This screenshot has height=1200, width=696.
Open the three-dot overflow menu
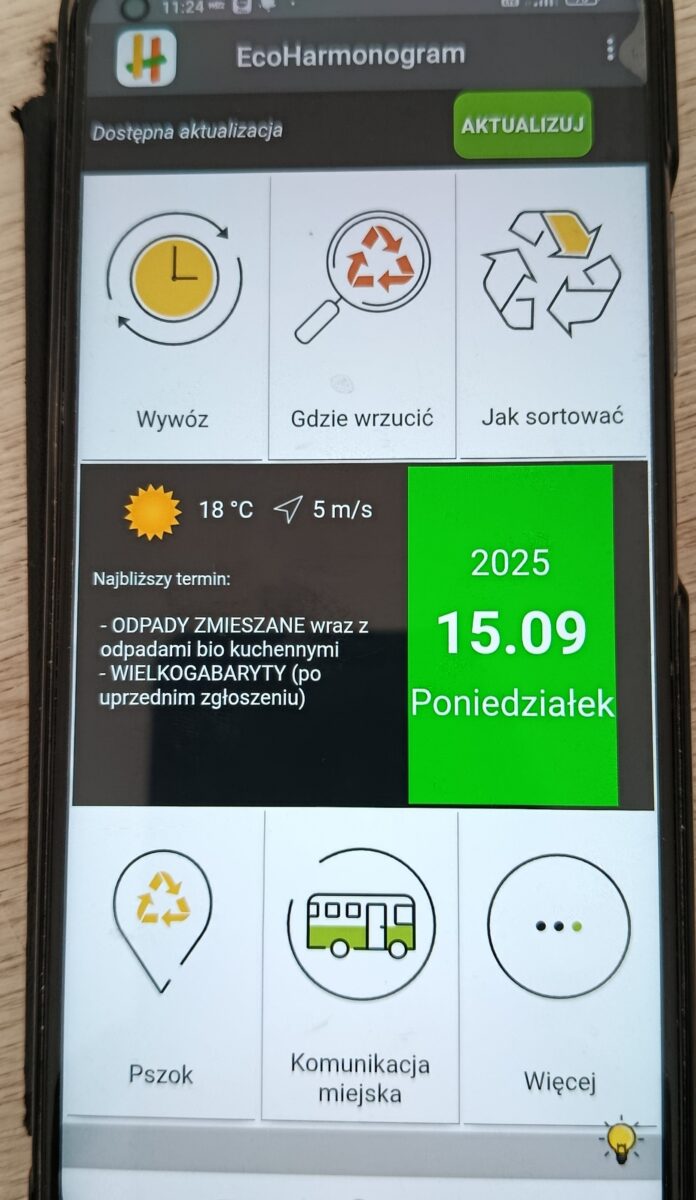click(610, 50)
